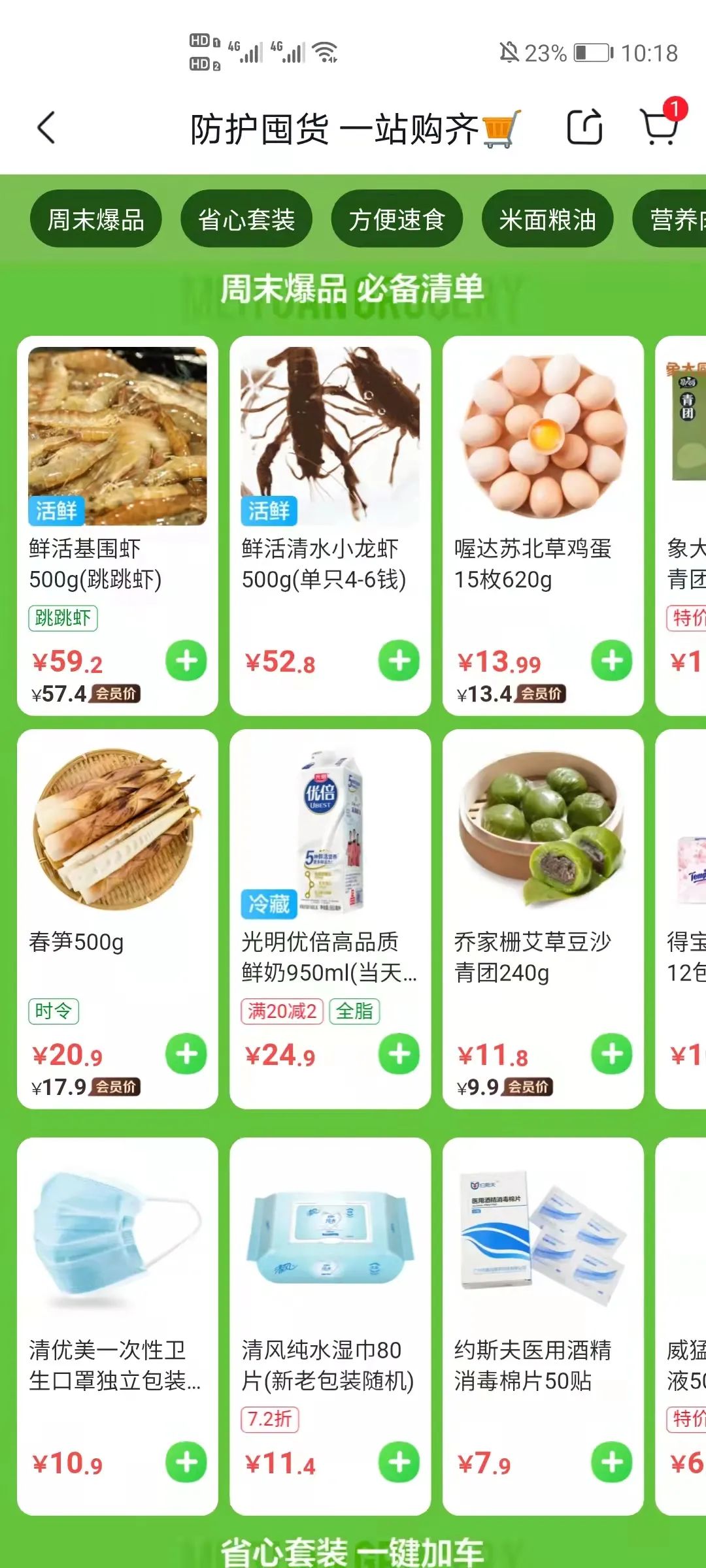Switch to the 周末爆品 category

[x=95, y=220]
